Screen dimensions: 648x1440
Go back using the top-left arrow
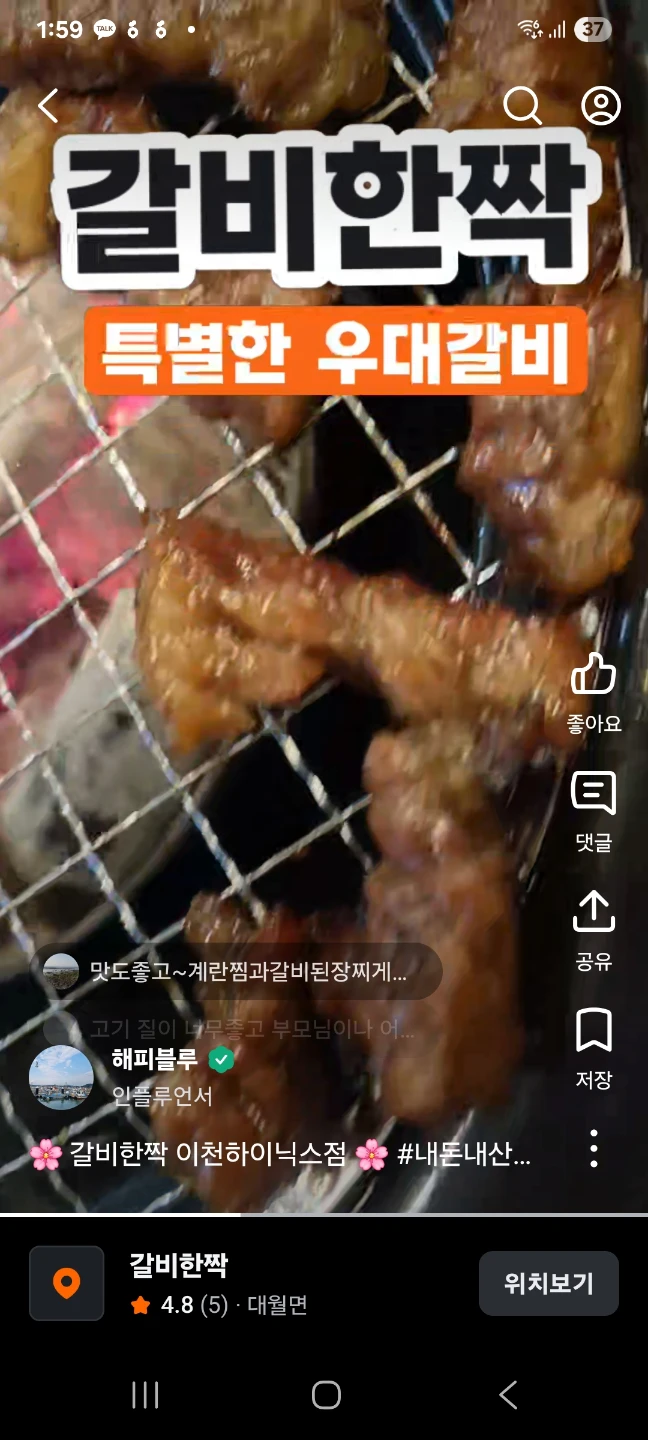click(49, 105)
